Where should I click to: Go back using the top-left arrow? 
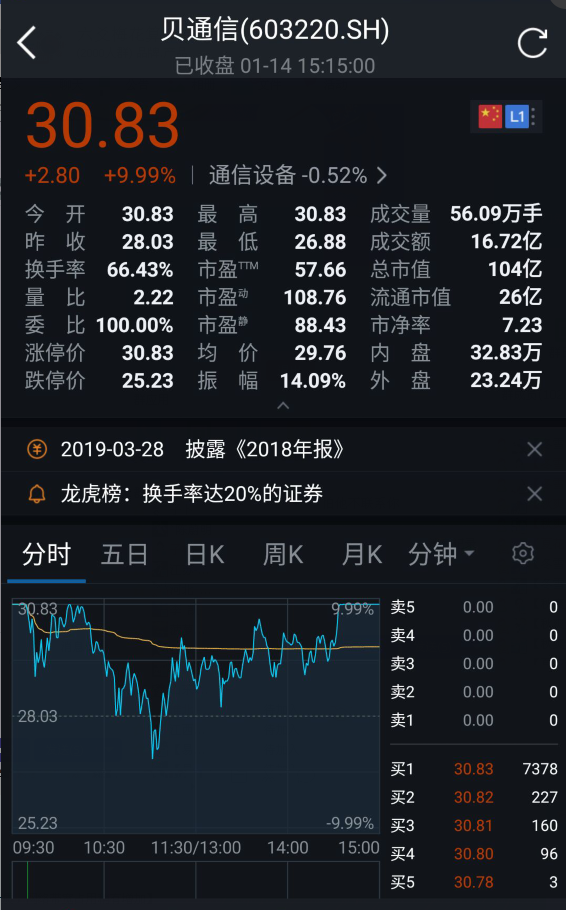27,42
